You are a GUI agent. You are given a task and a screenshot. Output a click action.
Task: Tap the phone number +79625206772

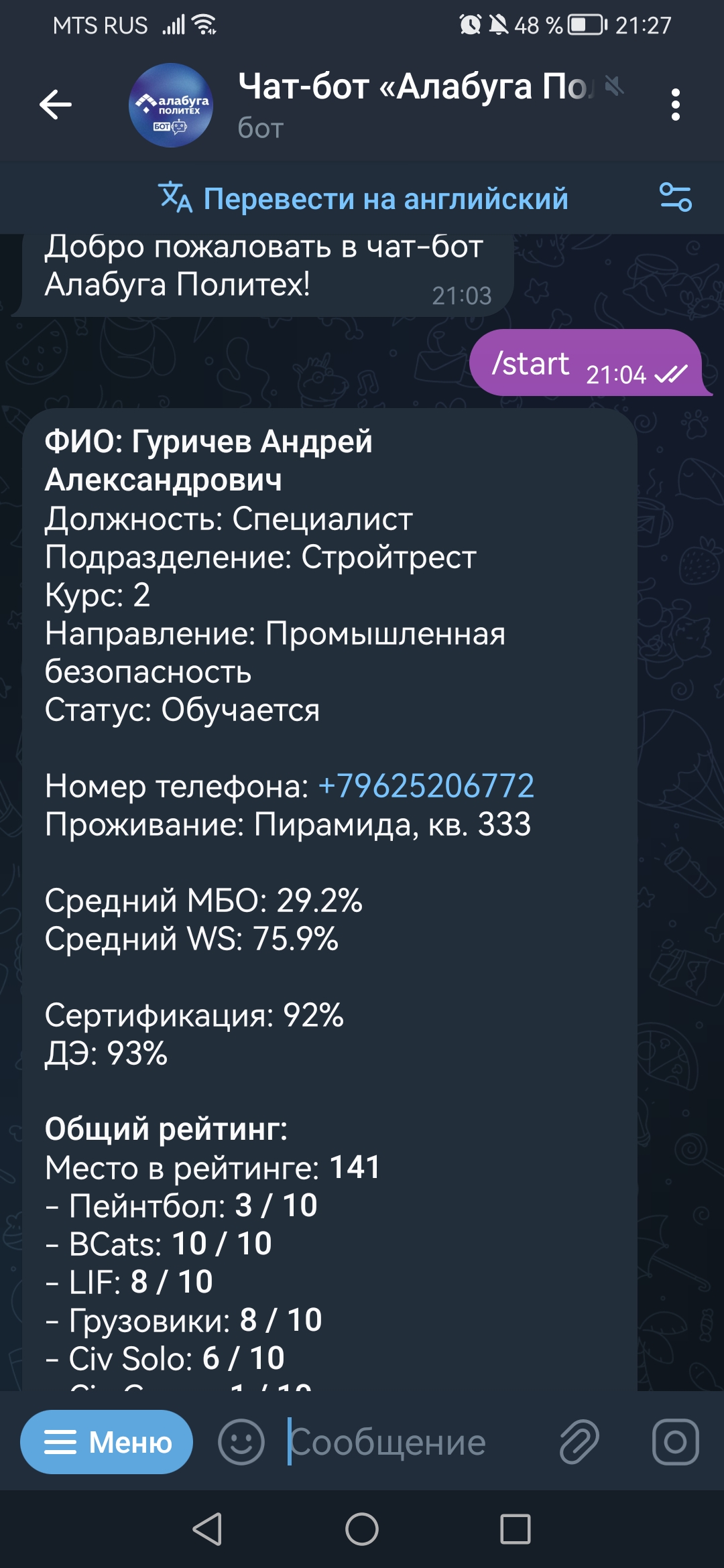426,786
